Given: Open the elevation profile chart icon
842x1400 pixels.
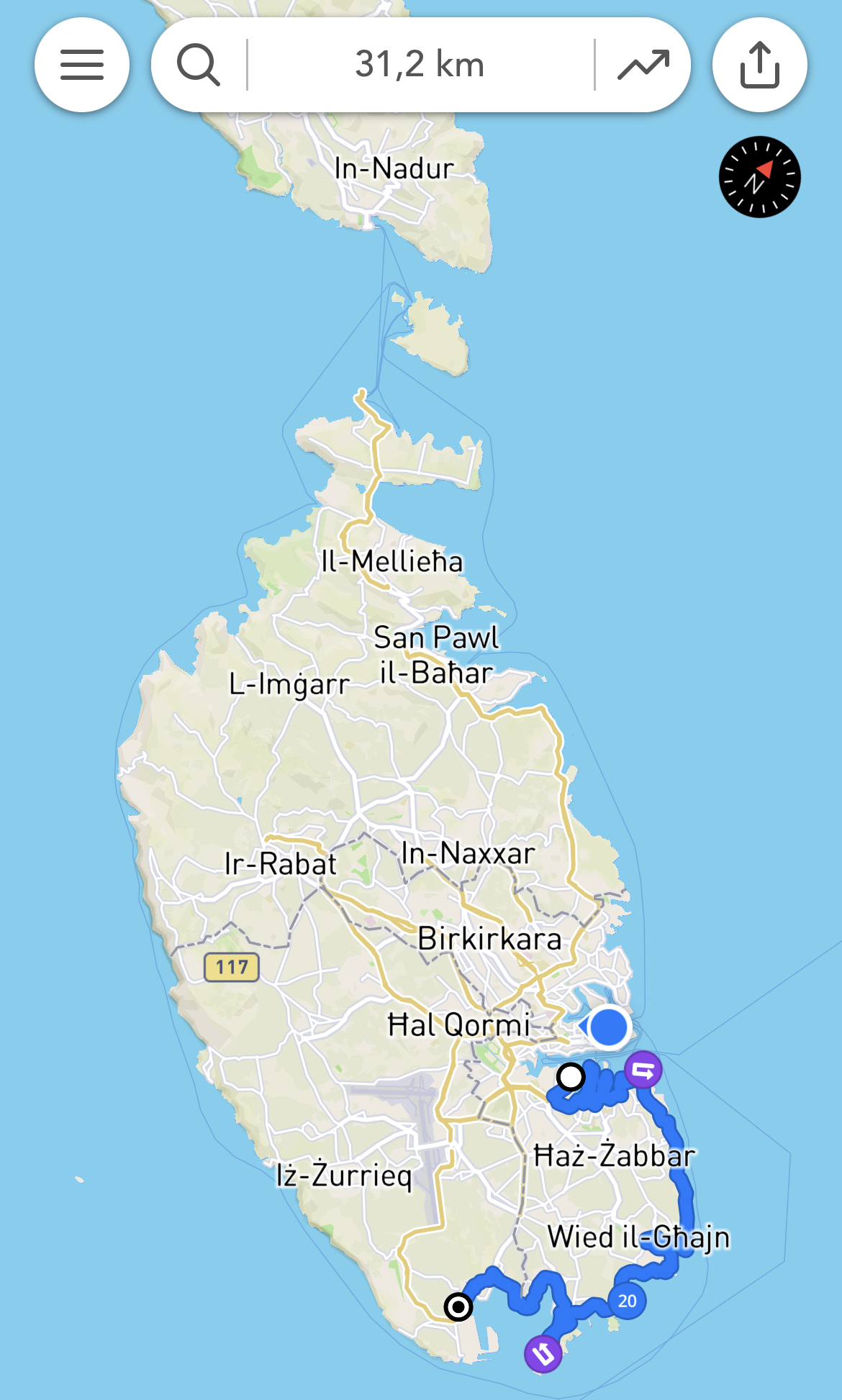Looking at the screenshot, I should click(x=643, y=65).
